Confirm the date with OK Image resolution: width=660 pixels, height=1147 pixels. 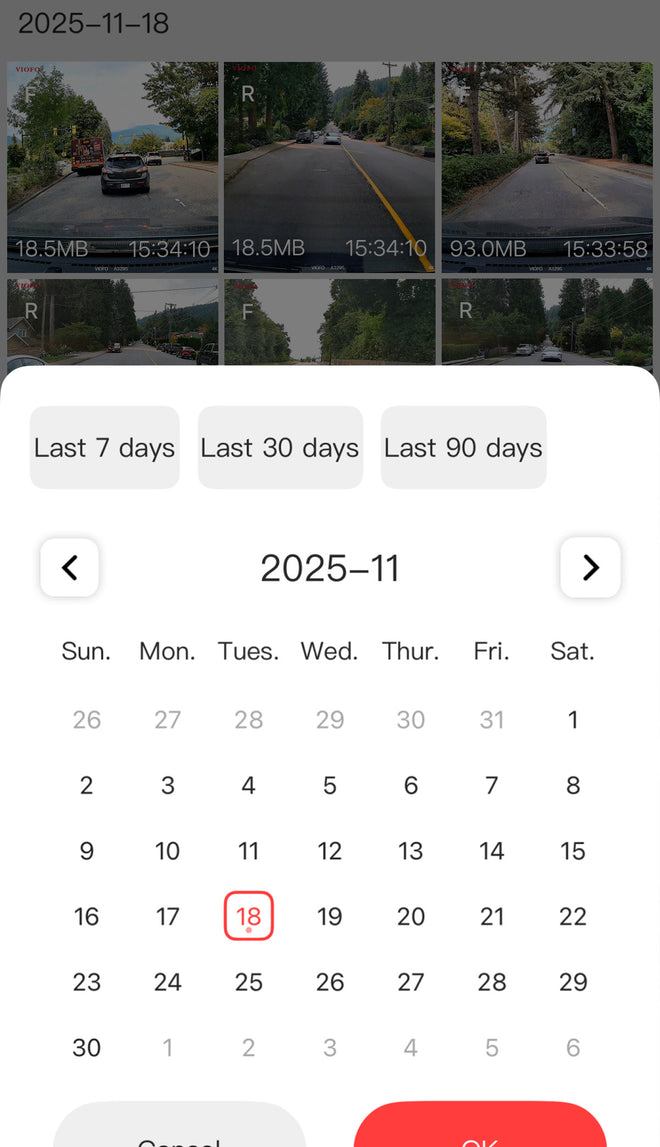click(x=481, y=1128)
